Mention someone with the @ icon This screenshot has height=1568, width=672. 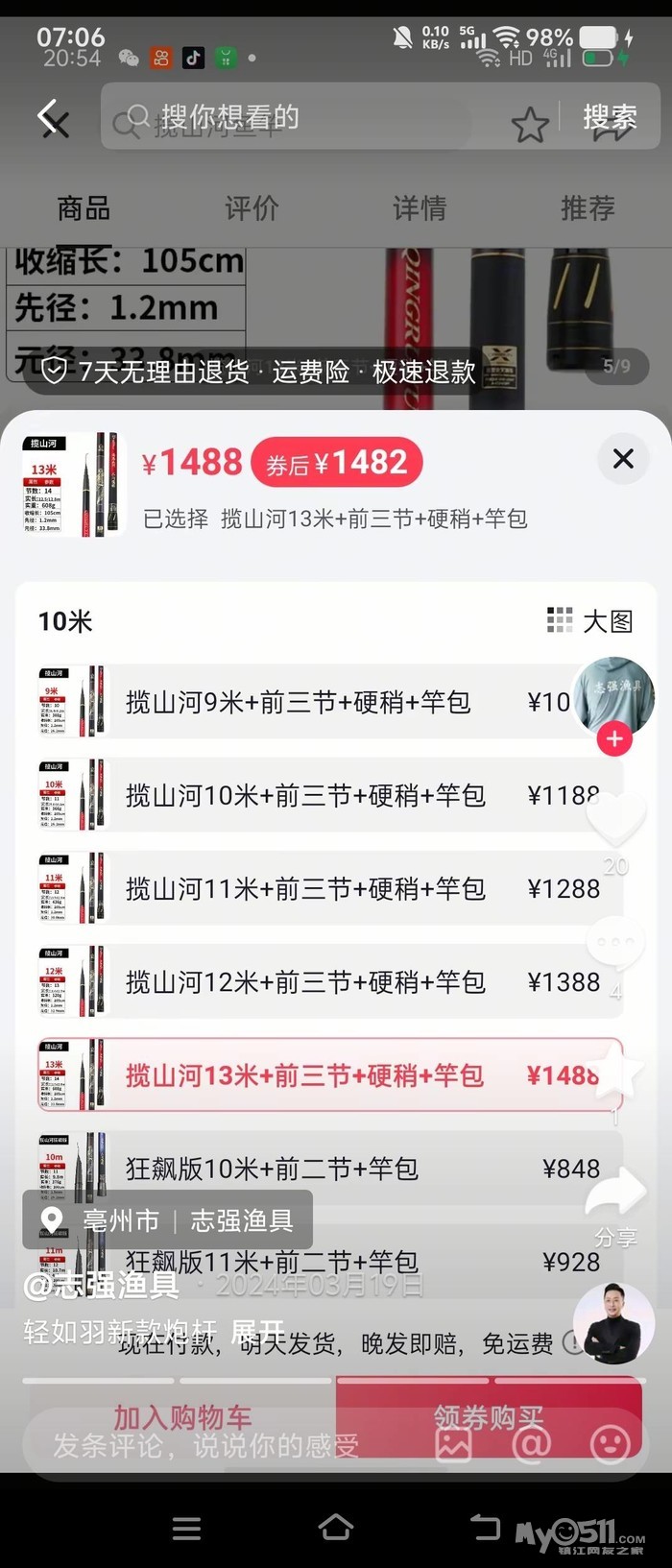[x=531, y=1443]
